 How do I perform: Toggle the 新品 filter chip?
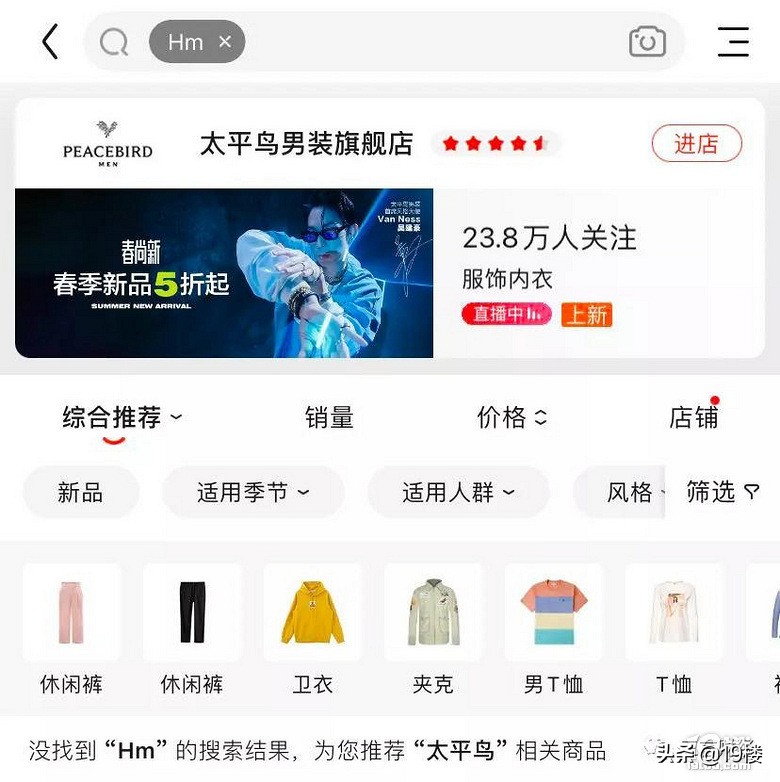coord(80,492)
